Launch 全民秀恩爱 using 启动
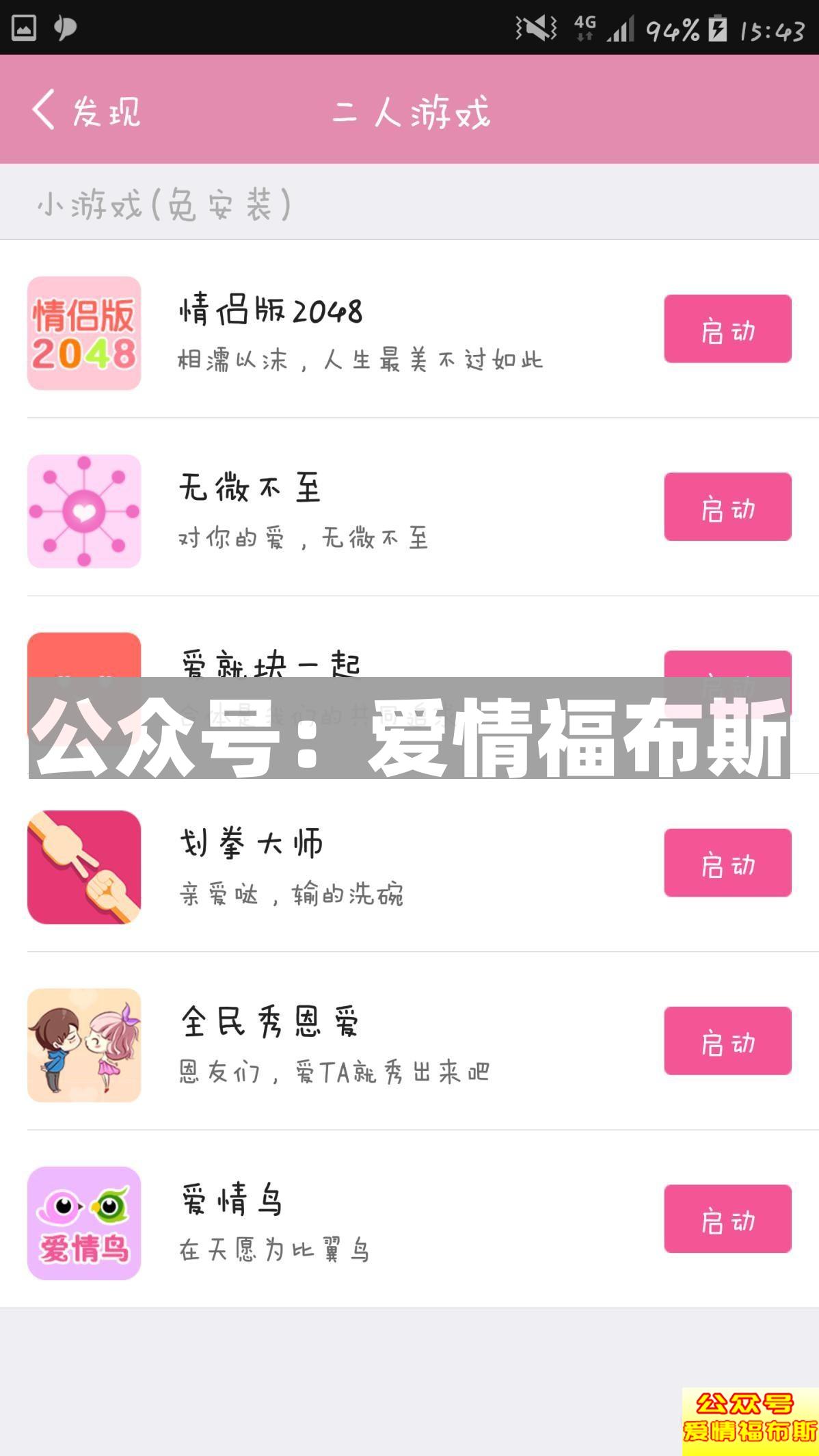819x1456 pixels. pos(727,1042)
